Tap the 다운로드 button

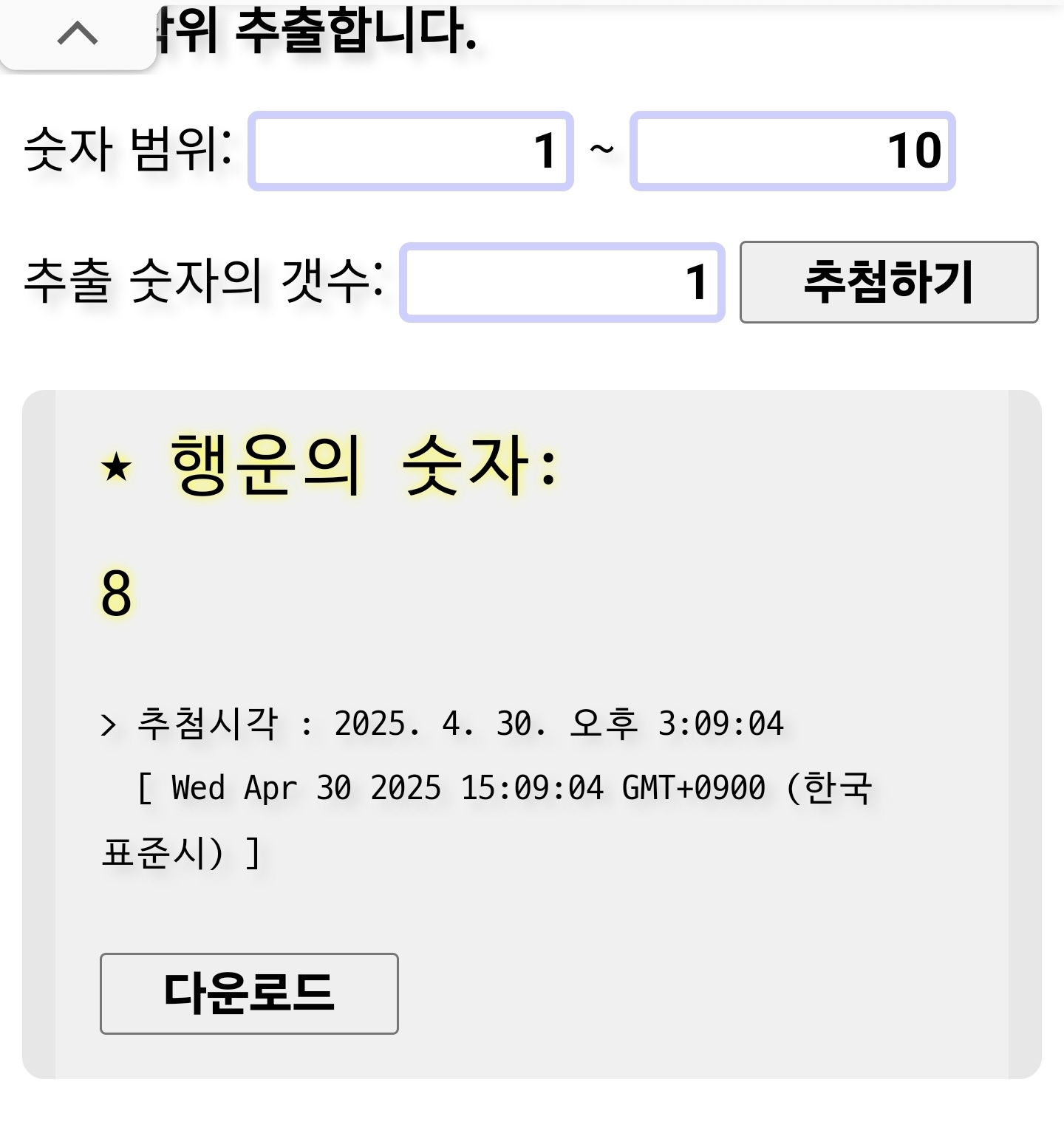click(249, 993)
